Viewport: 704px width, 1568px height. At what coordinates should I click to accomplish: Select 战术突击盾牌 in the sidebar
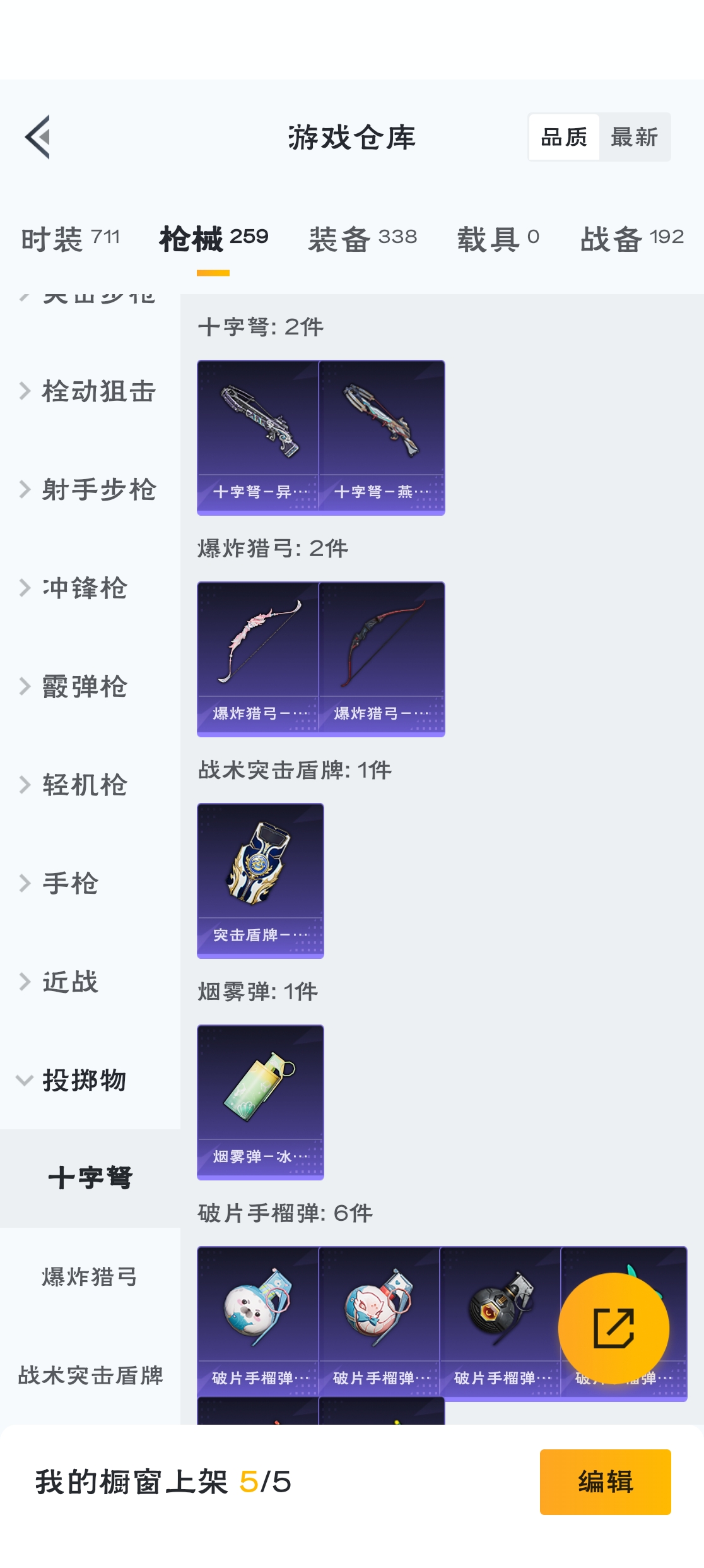coord(90,1375)
